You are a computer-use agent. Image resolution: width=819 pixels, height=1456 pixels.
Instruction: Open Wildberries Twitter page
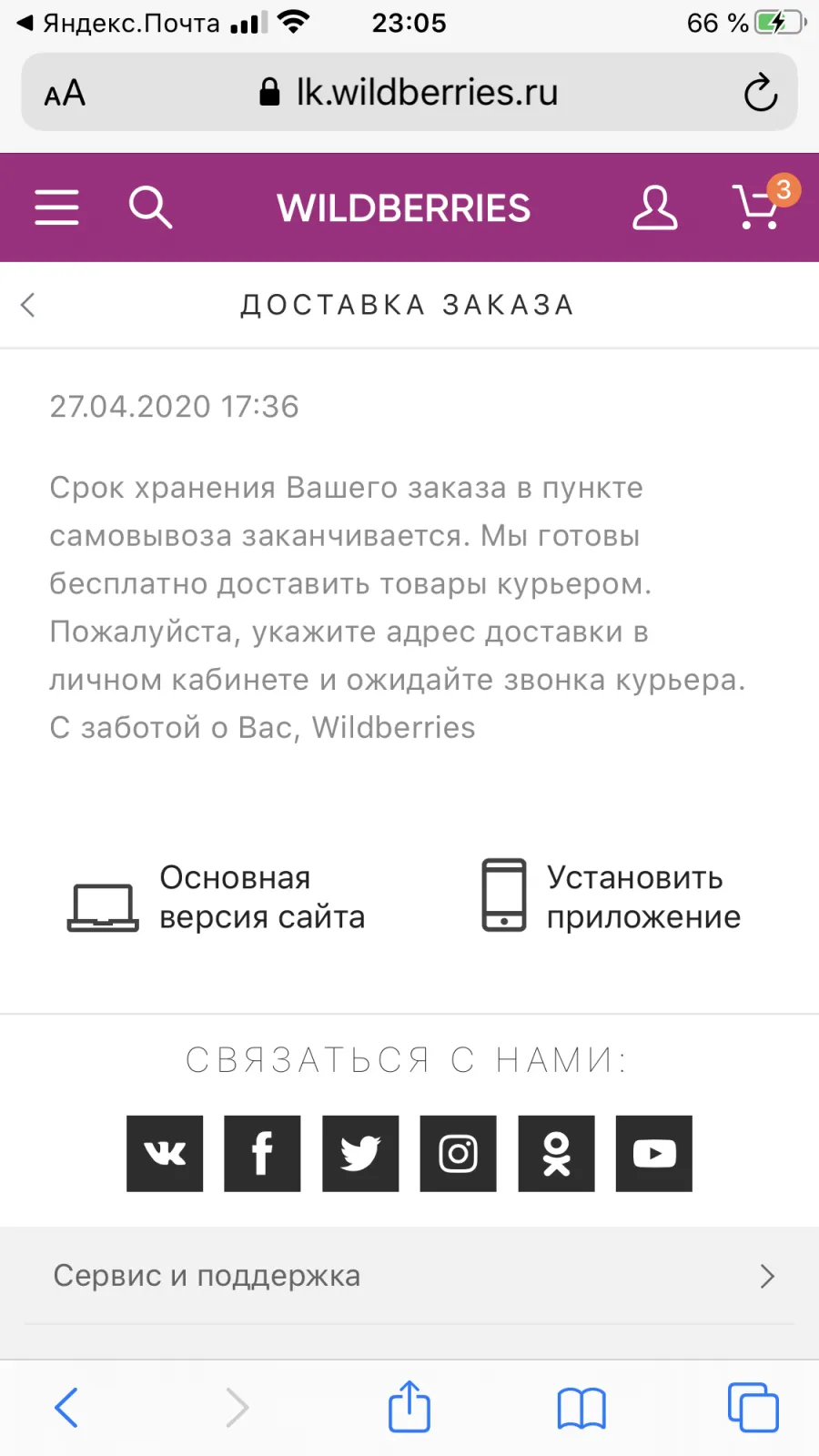click(x=360, y=1153)
